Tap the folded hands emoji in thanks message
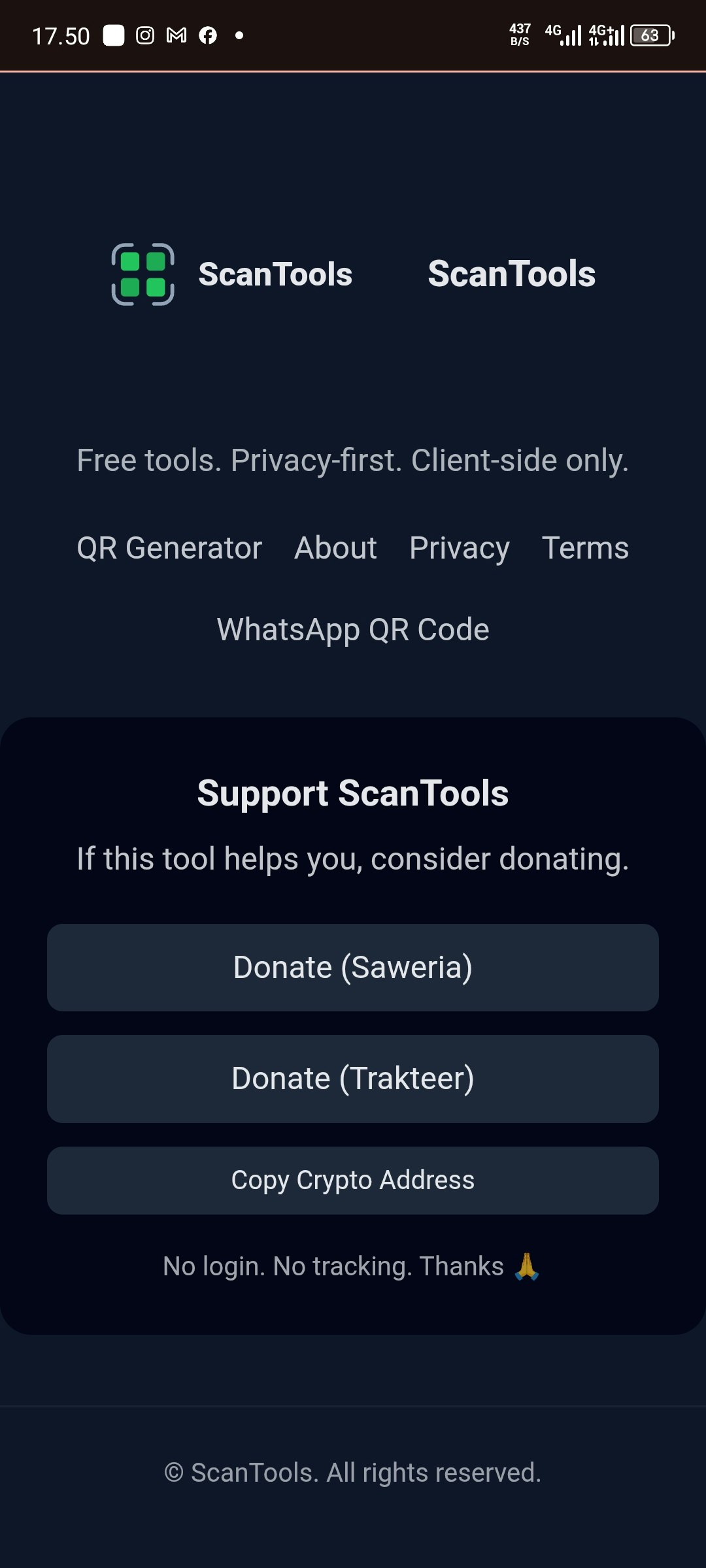The width and height of the screenshot is (706, 1568). pos(526,1265)
